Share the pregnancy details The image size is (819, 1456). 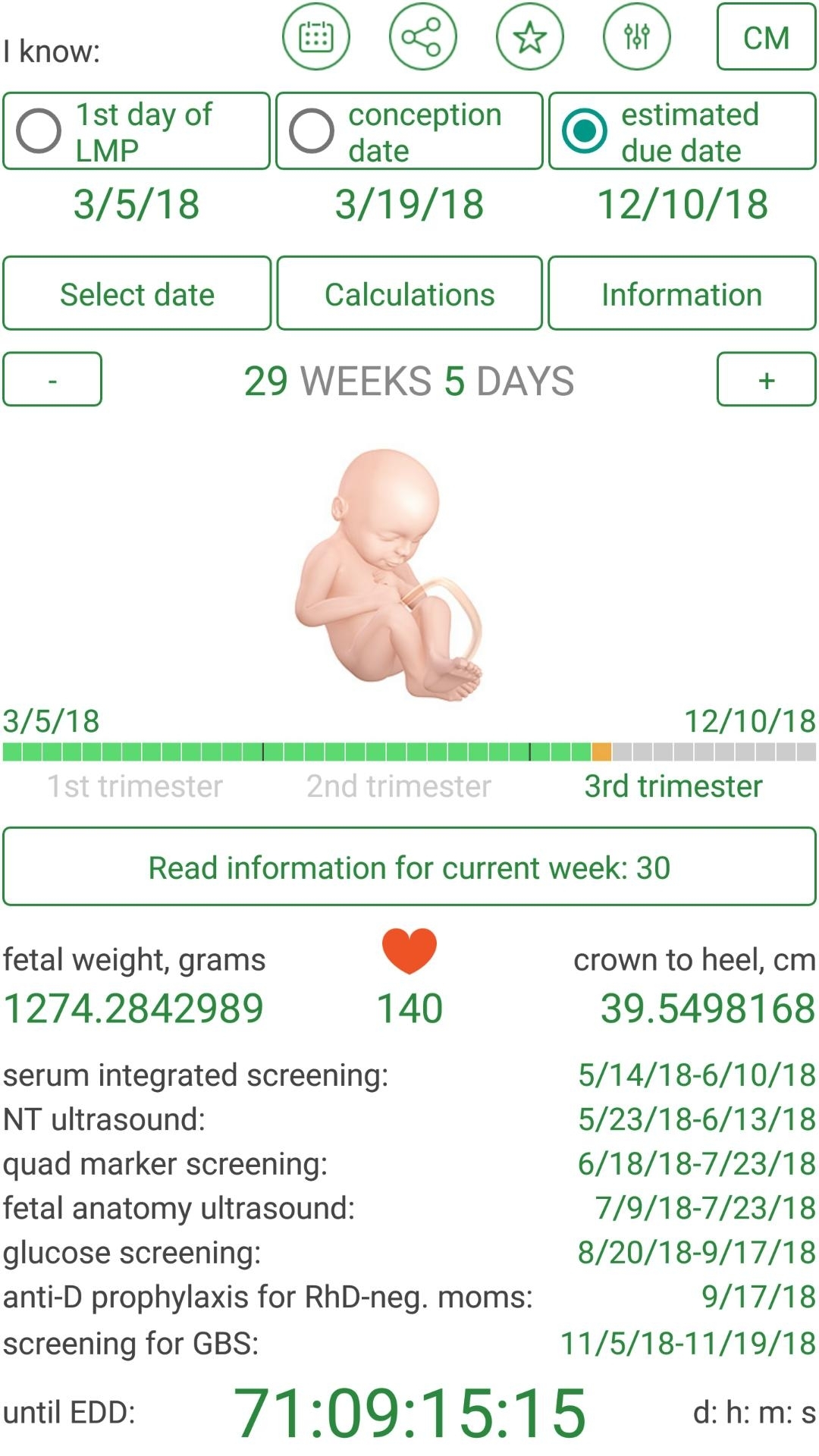(423, 36)
